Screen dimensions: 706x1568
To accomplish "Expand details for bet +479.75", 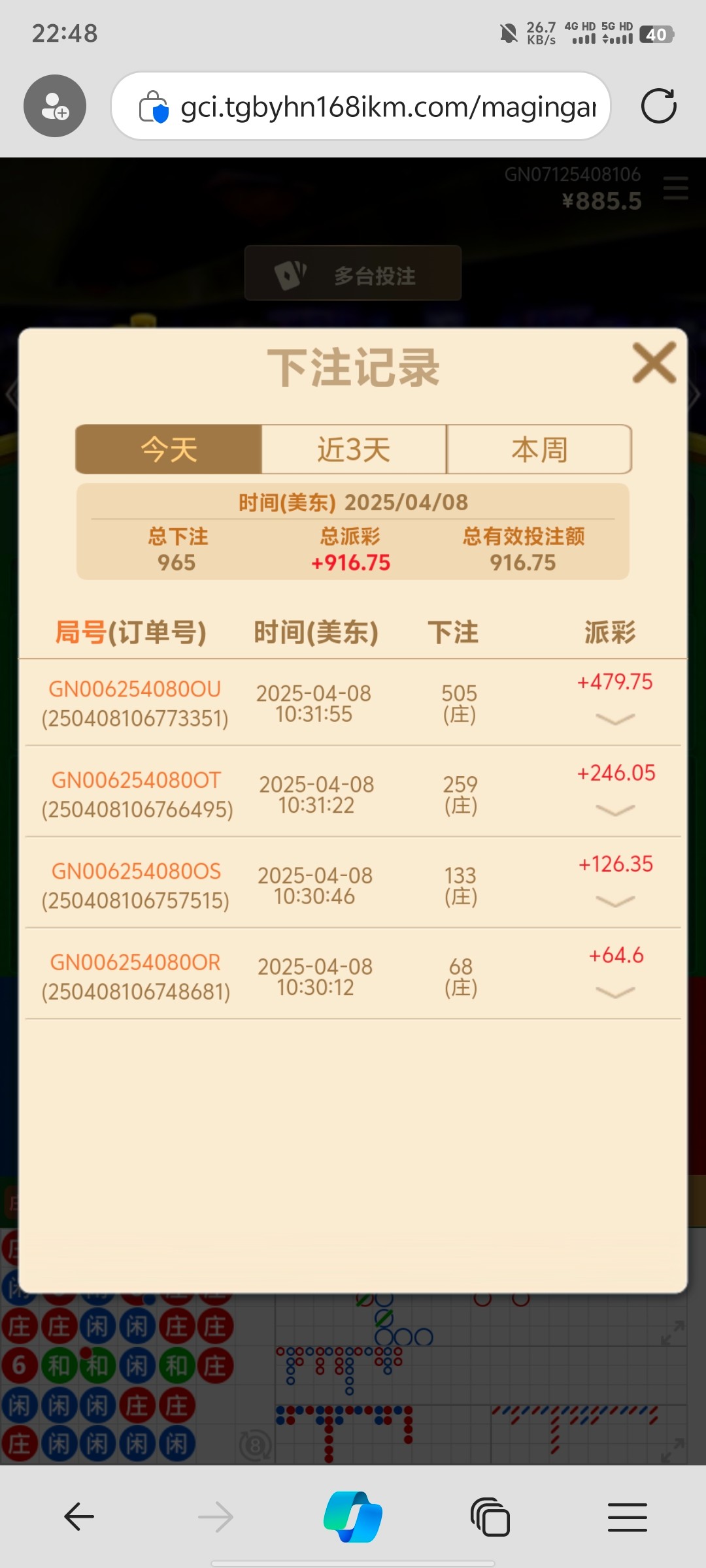I will point(615,719).
